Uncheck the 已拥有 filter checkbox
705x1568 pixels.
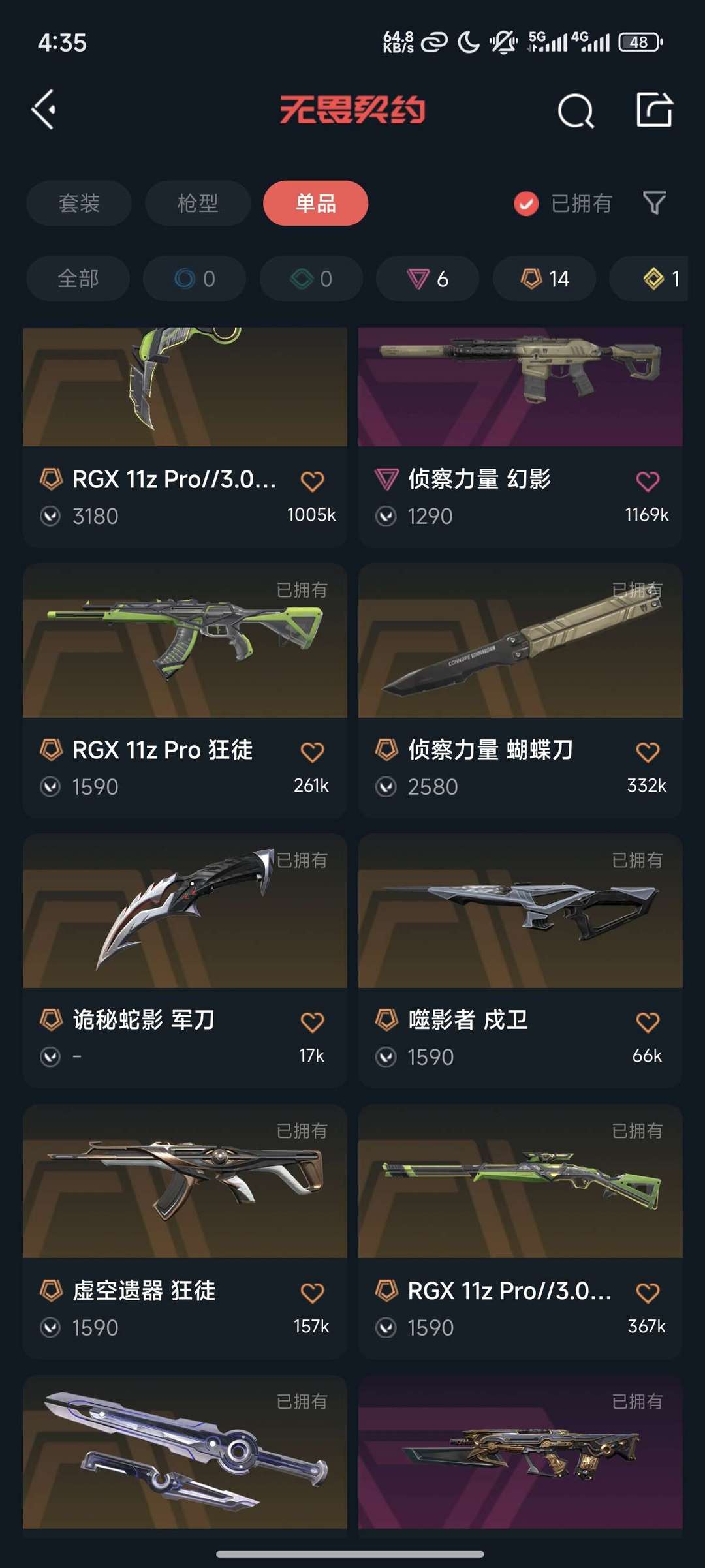(x=526, y=204)
